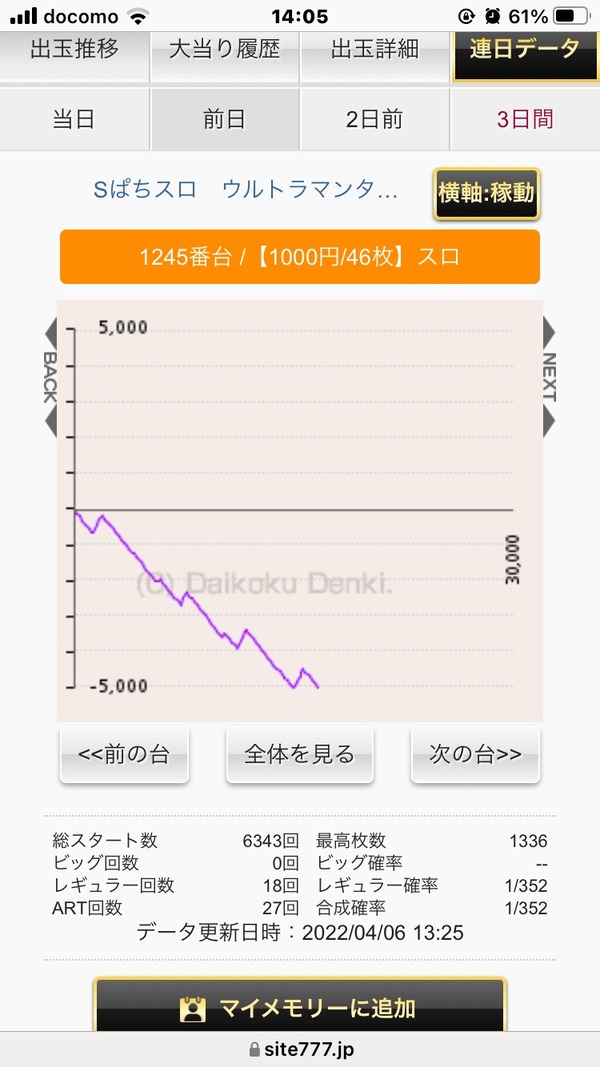Open the Sぱちスロ ウルトラマンタ… machine link

click(x=246, y=190)
